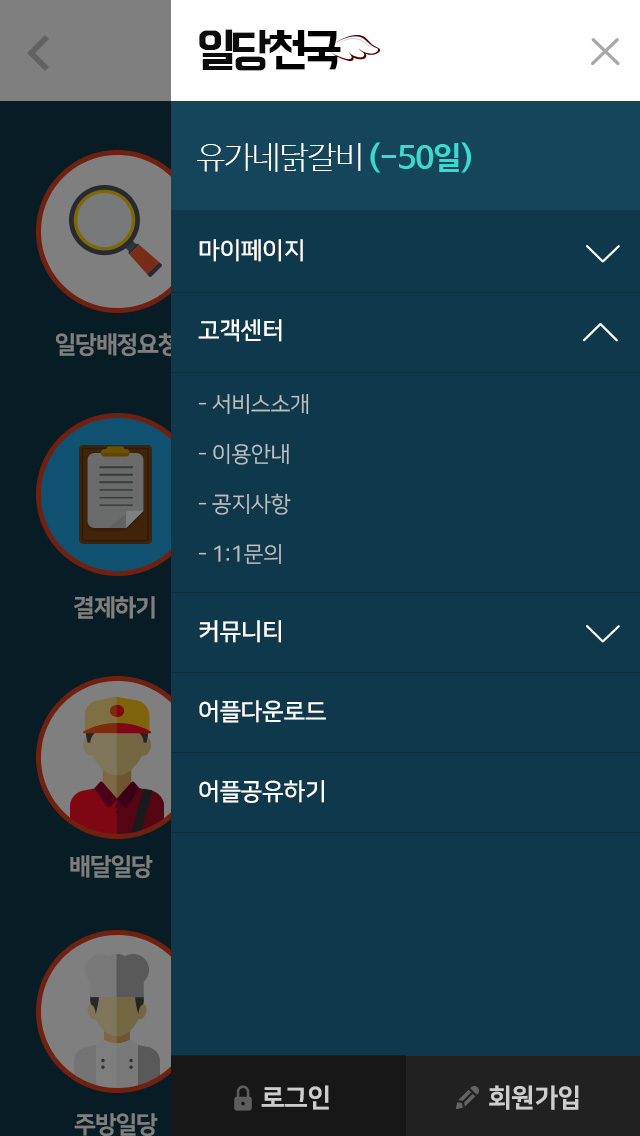Go back with the top-left arrow
Image resolution: width=640 pixels, height=1136 pixels.
(x=38, y=53)
